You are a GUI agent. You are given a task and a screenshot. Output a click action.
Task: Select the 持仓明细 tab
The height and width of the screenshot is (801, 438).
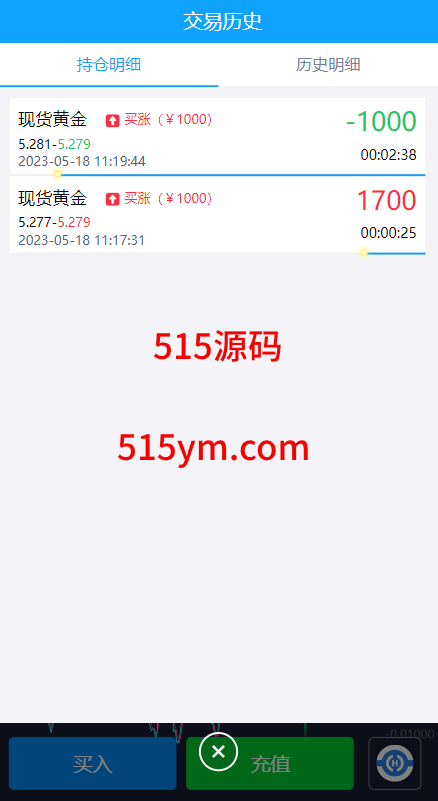pyautogui.click(x=109, y=65)
